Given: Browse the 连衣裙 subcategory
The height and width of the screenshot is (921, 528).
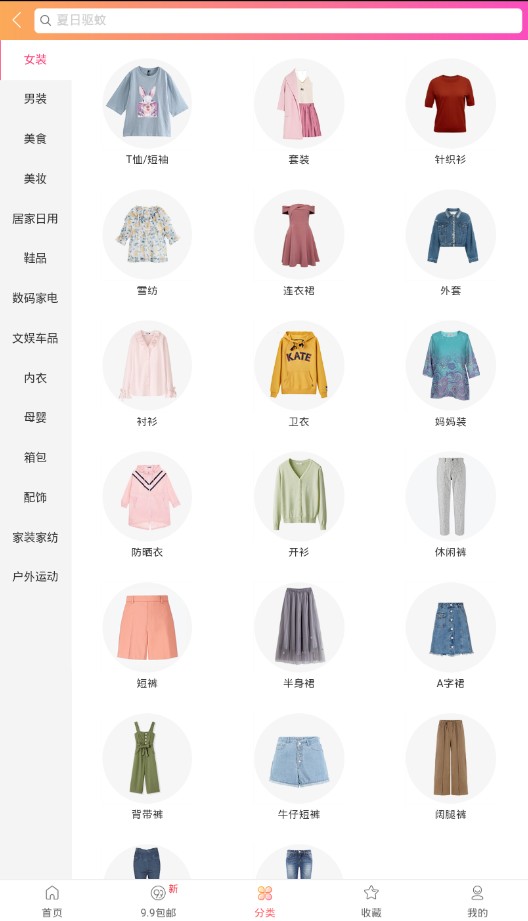Looking at the screenshot, I should tap(299, 243).
